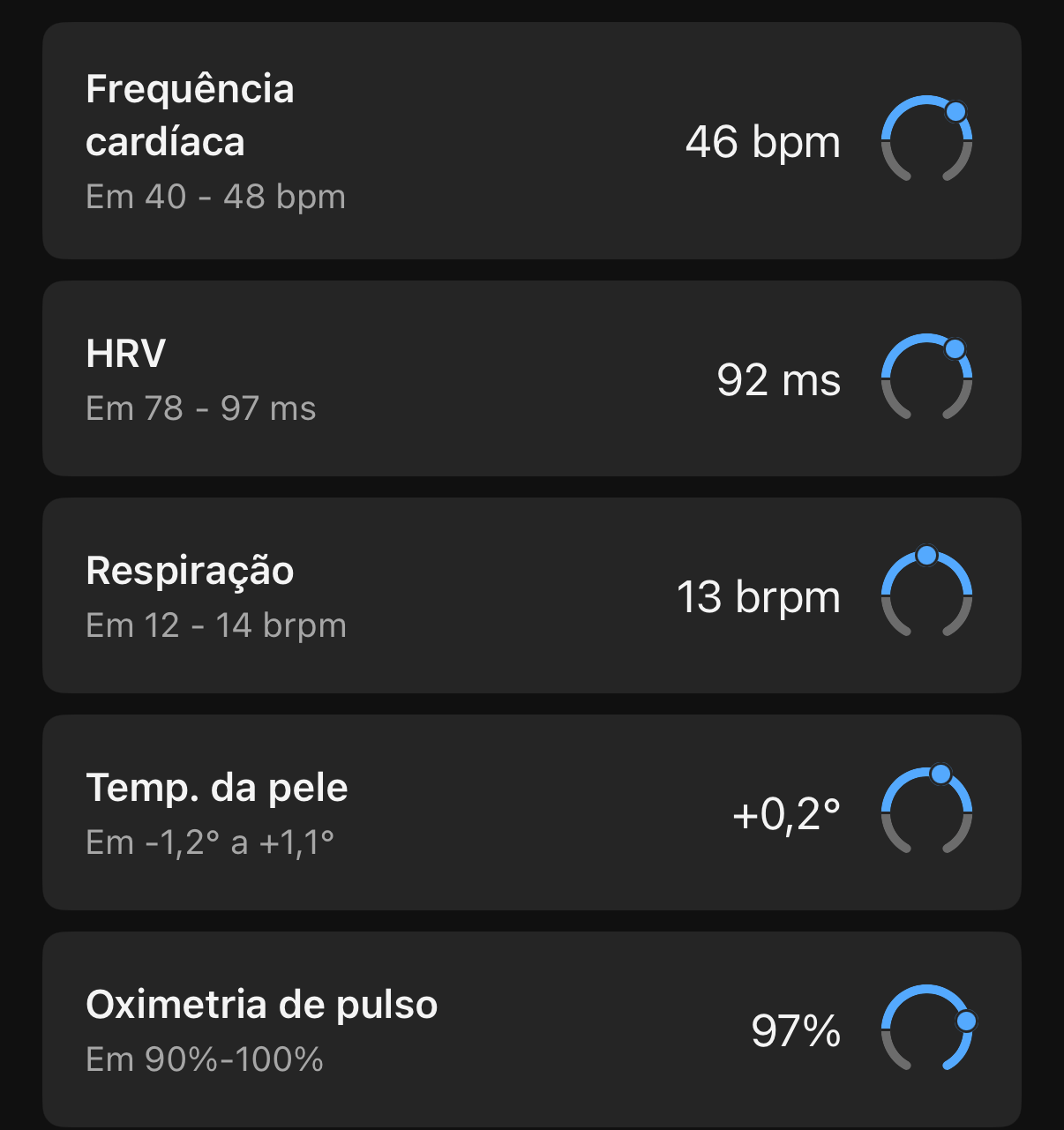Open Temp. da pele card
1064x1130 pixels.
tap(531, 812)
